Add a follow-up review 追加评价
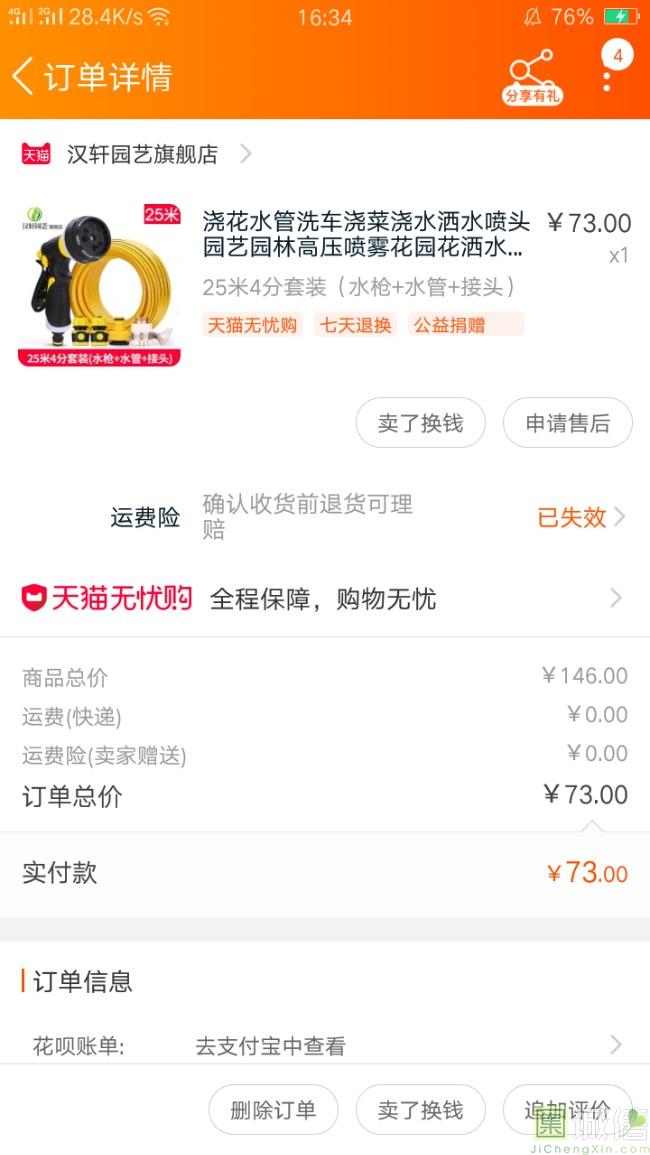The image size is (650, 1155). pos(567,1110)
